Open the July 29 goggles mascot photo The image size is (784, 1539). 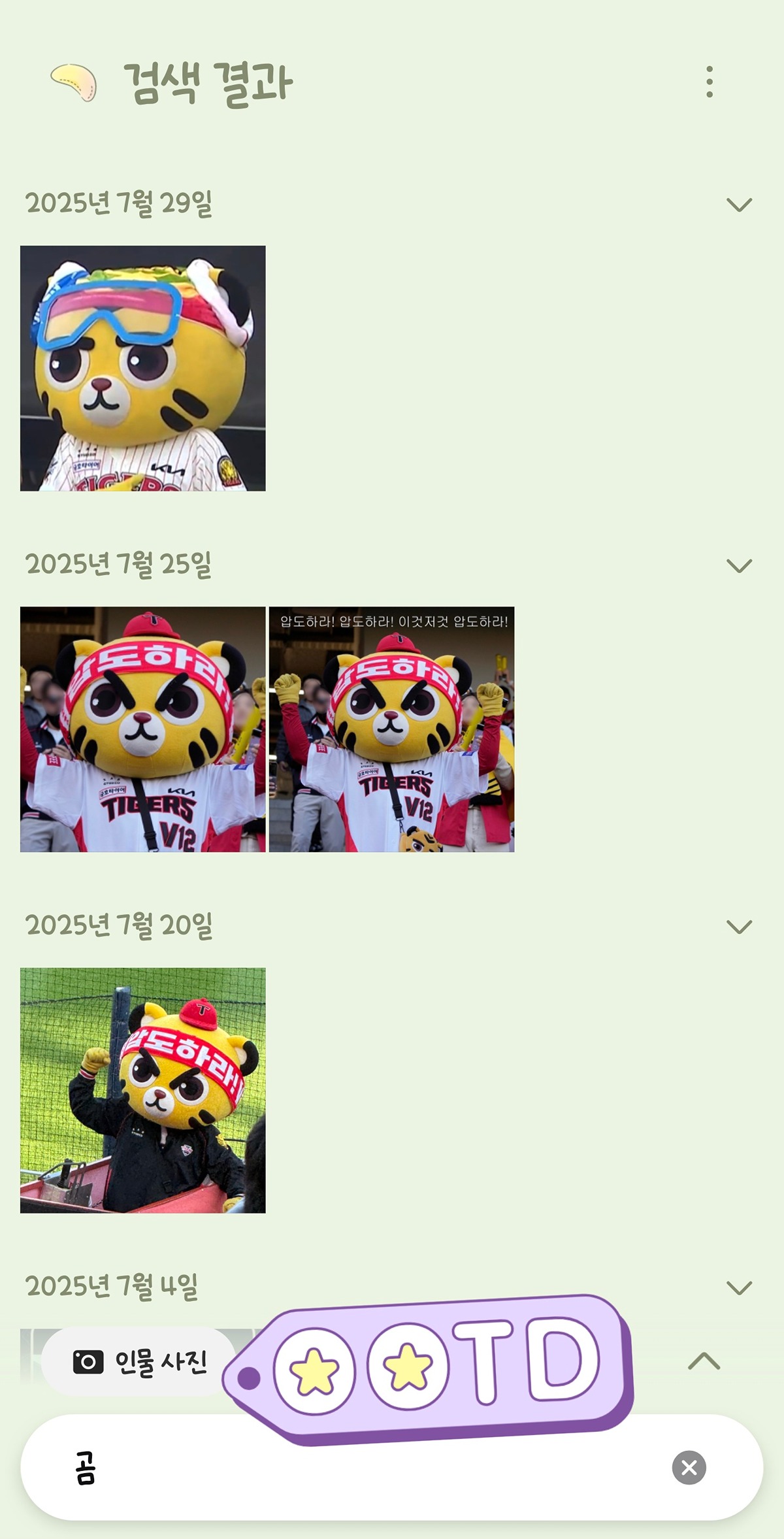click(142, 368)
